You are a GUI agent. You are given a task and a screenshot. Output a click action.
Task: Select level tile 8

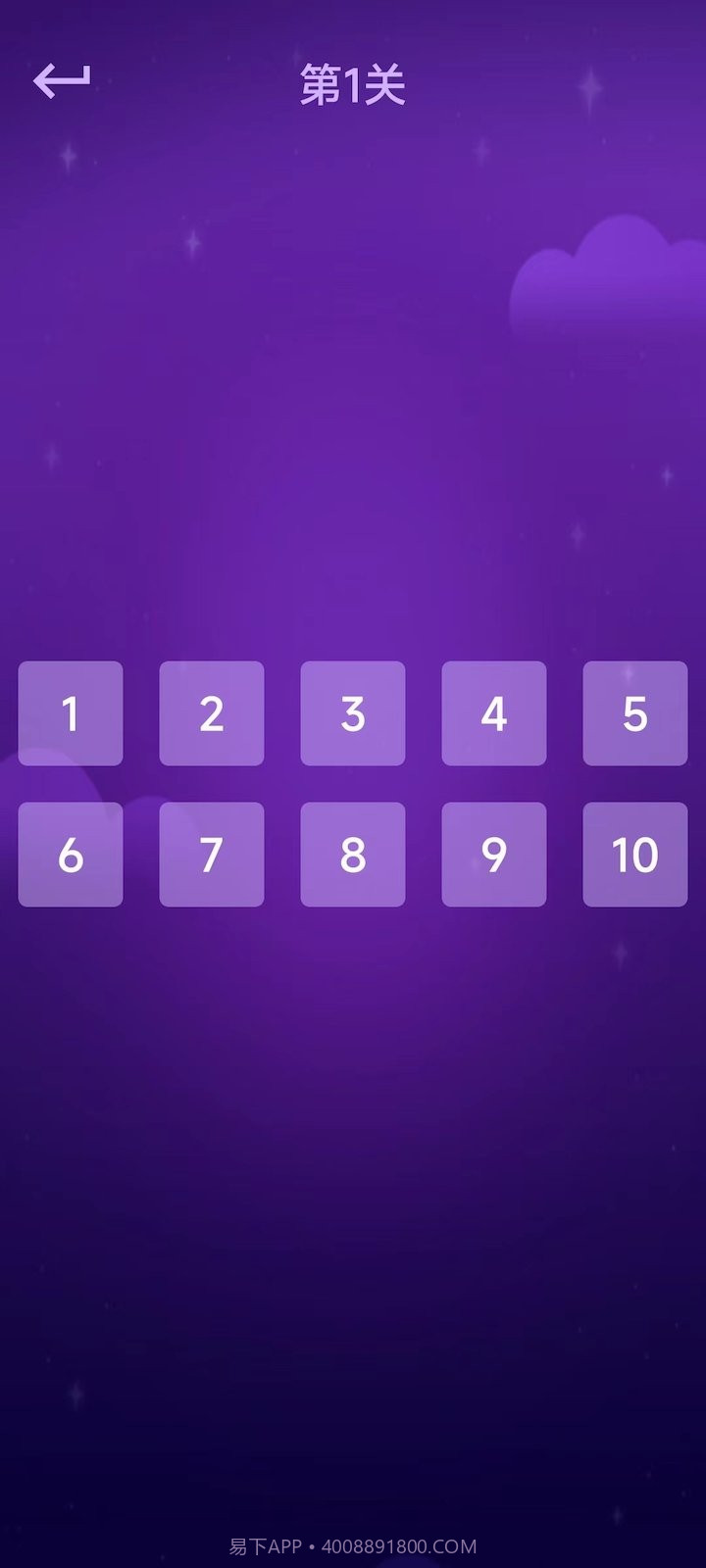pyautogui.click(x=353, y=855)
